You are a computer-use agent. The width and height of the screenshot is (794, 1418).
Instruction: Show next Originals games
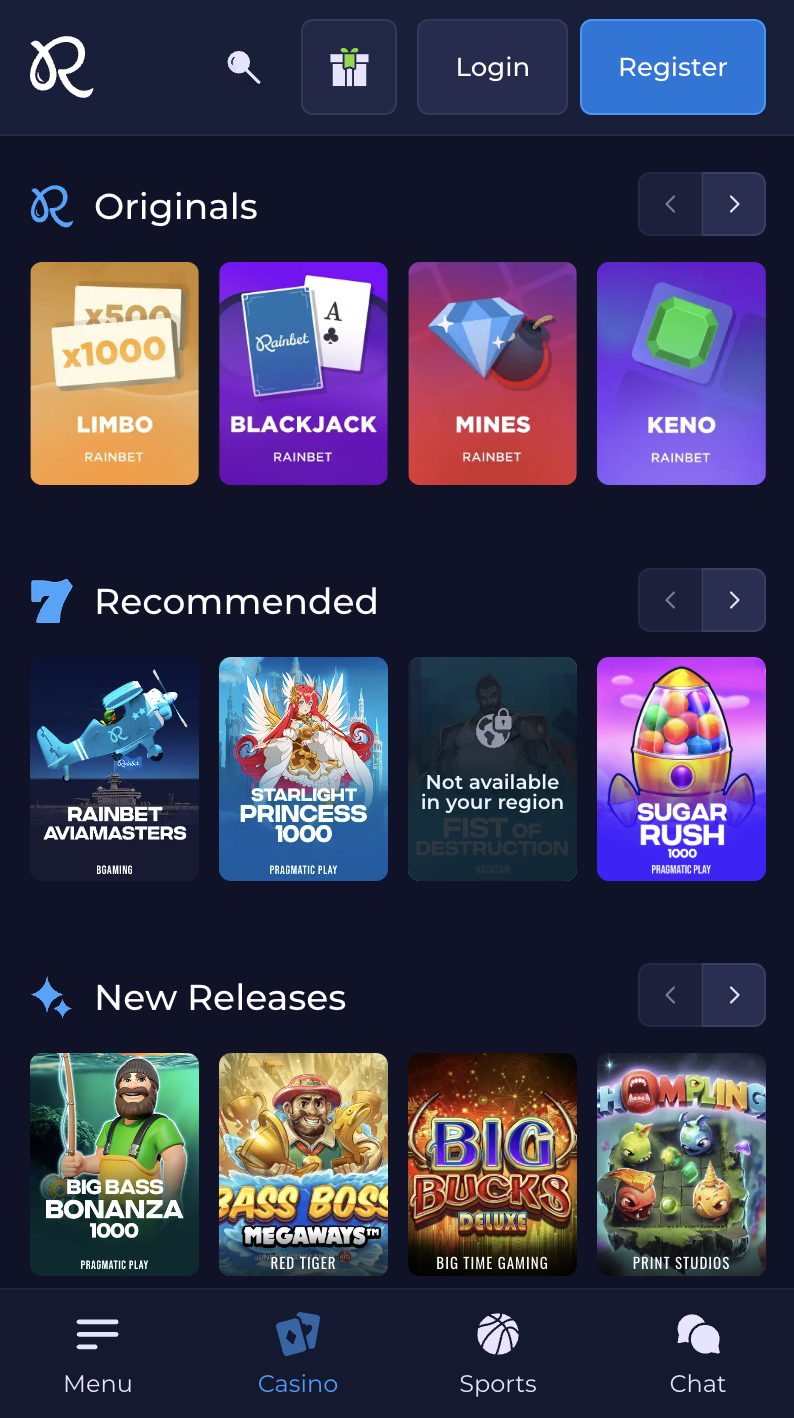(x=734, y=204)
